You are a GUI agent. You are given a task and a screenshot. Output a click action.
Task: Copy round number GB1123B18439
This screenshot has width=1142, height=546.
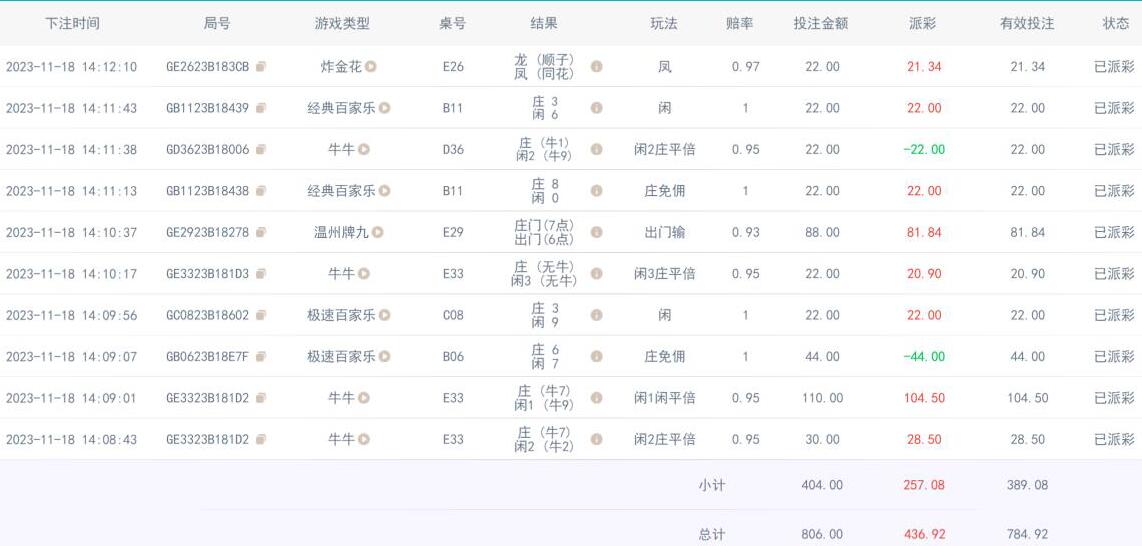pyautogui.click(x=261, y=108)
